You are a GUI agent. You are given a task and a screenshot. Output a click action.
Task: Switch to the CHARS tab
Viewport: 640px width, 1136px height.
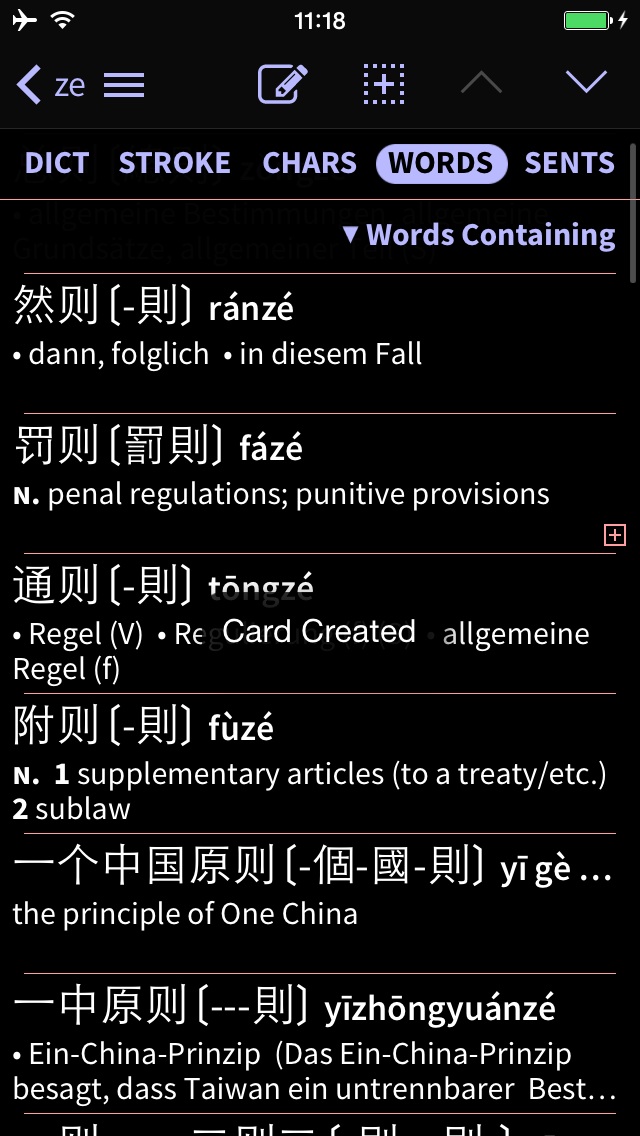pos(309,163)
